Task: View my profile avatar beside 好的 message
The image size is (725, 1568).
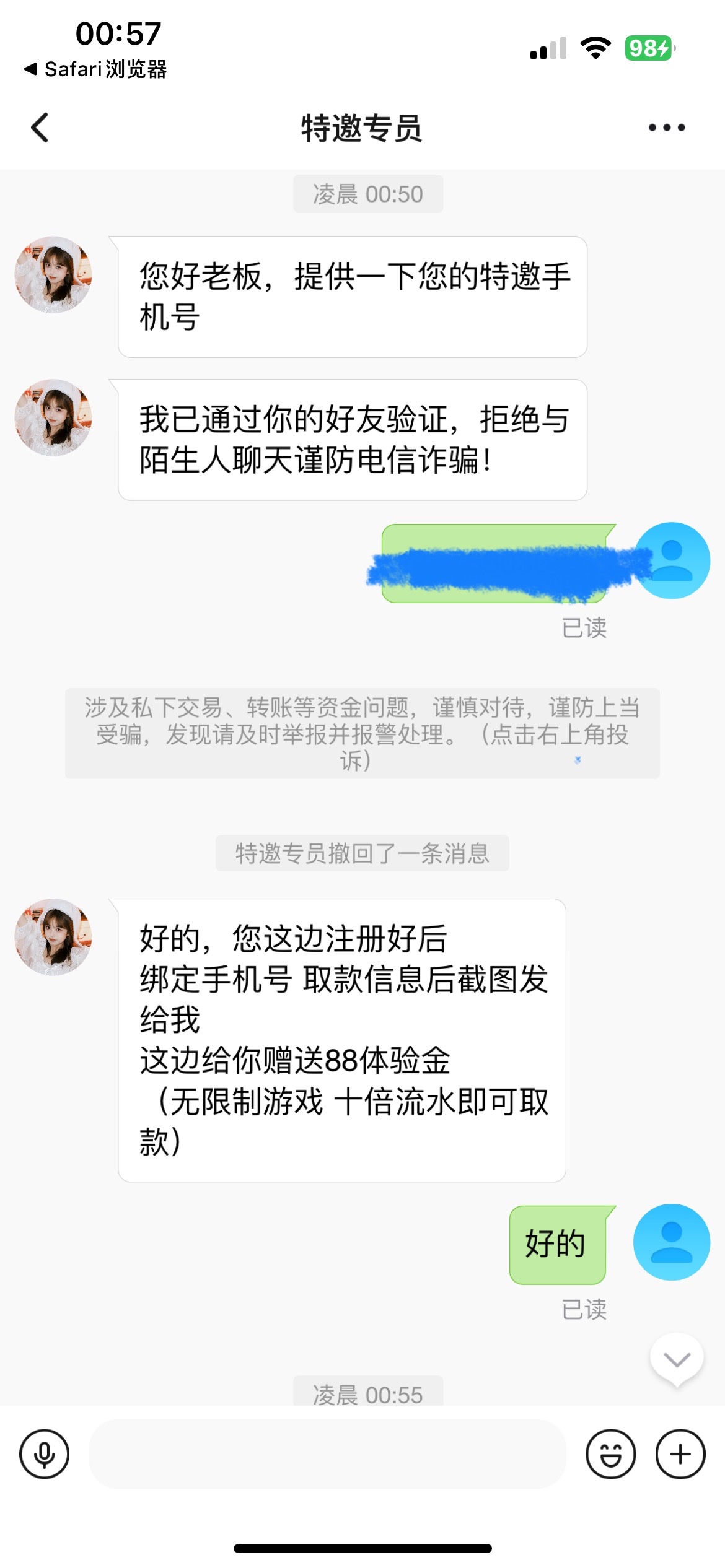Action: pos(671,1242)
